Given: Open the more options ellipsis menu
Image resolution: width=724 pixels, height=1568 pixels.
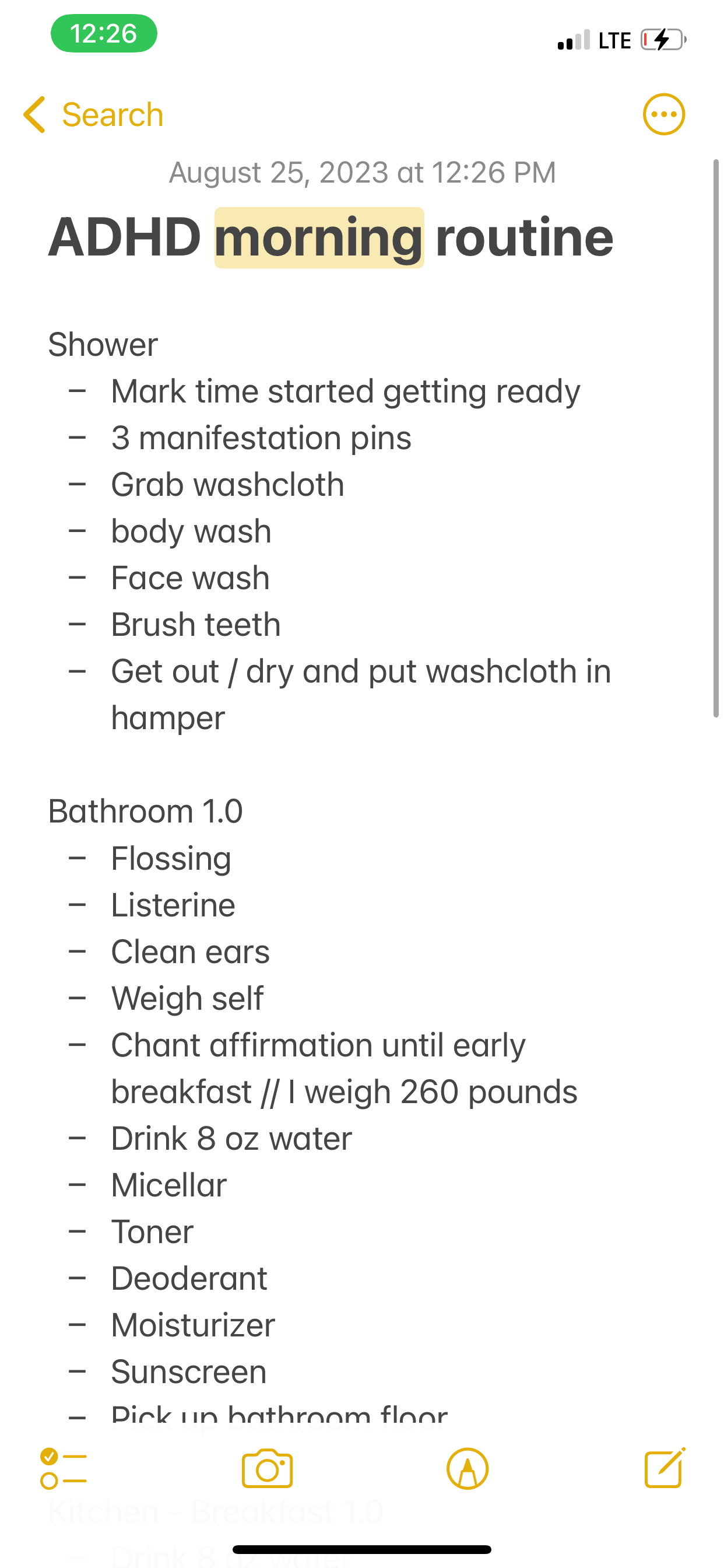Looking at the screenshot, I should [663, 113].
